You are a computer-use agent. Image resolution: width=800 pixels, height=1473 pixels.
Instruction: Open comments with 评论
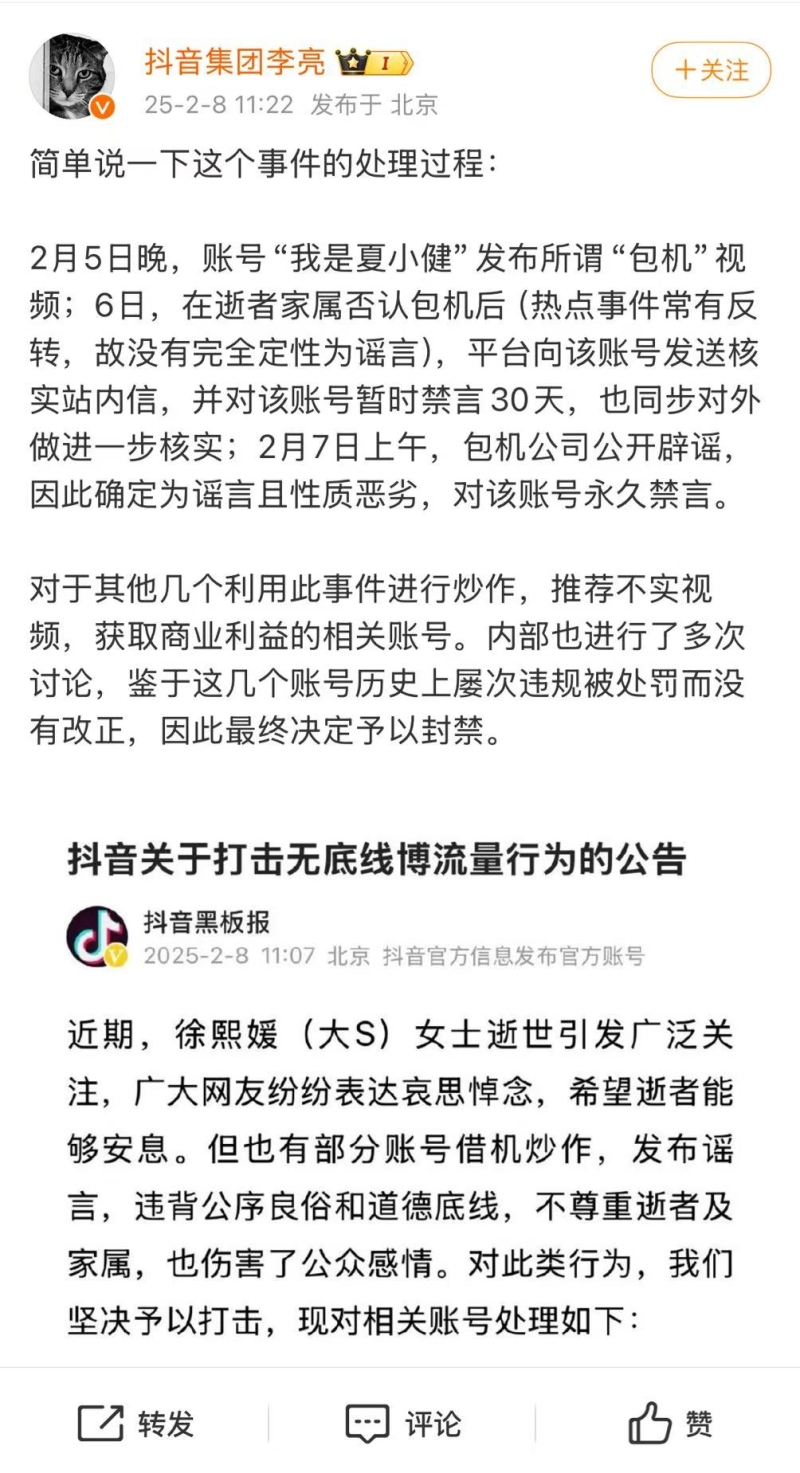pyautogui.click(x=403, y=1422)
